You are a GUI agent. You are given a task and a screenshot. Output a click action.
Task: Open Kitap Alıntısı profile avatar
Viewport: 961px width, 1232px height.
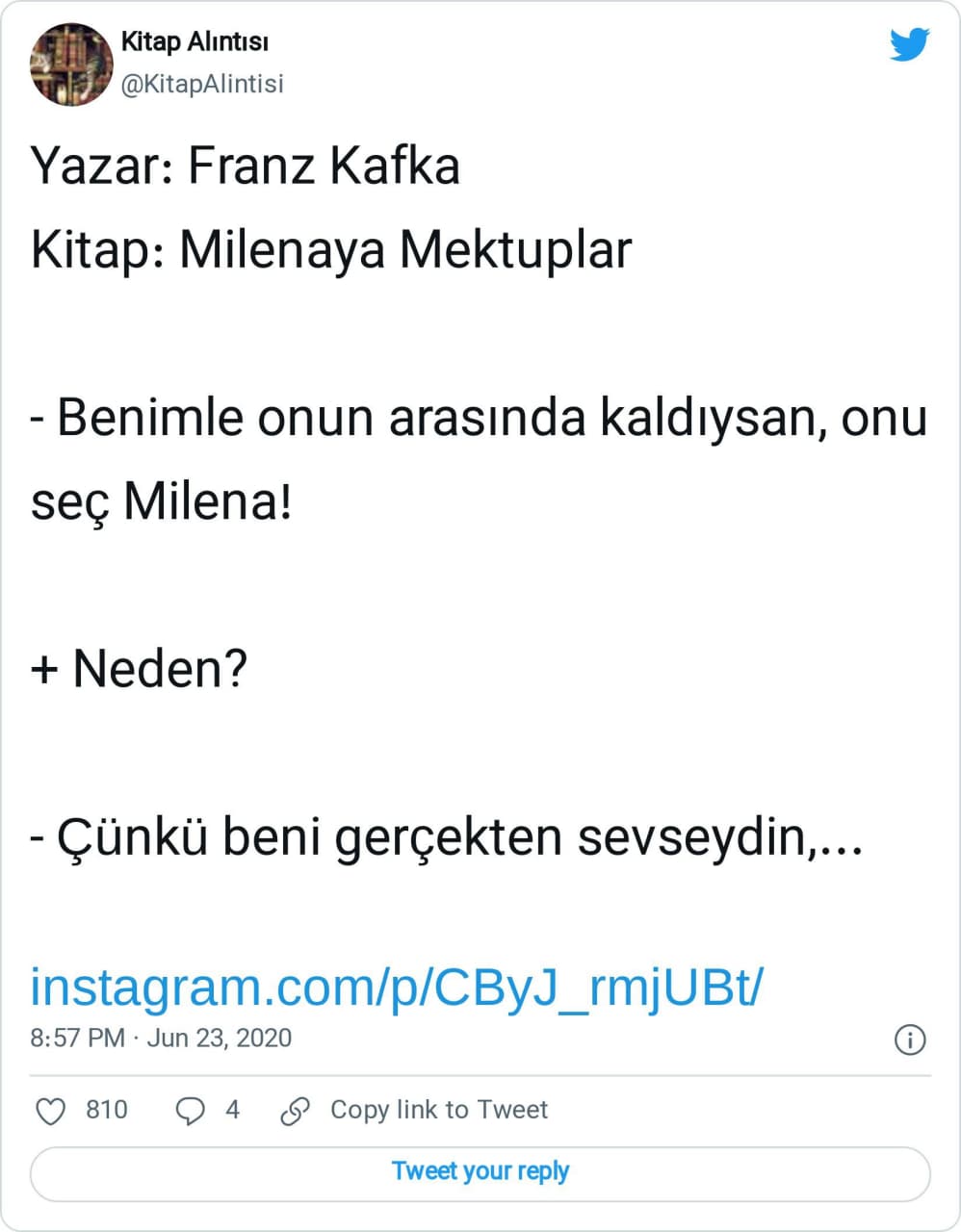[x=72, y=64]
